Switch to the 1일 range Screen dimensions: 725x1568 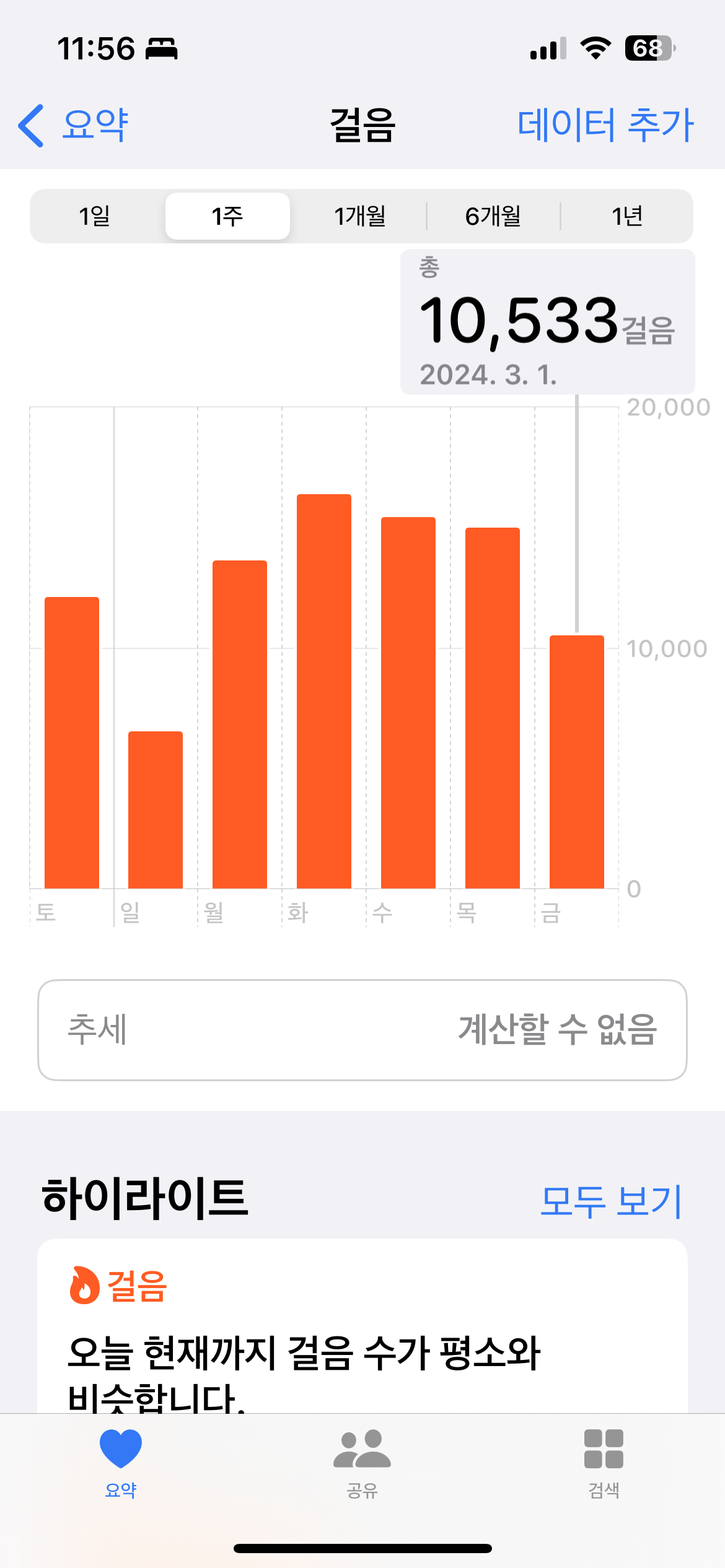point(95,216)
